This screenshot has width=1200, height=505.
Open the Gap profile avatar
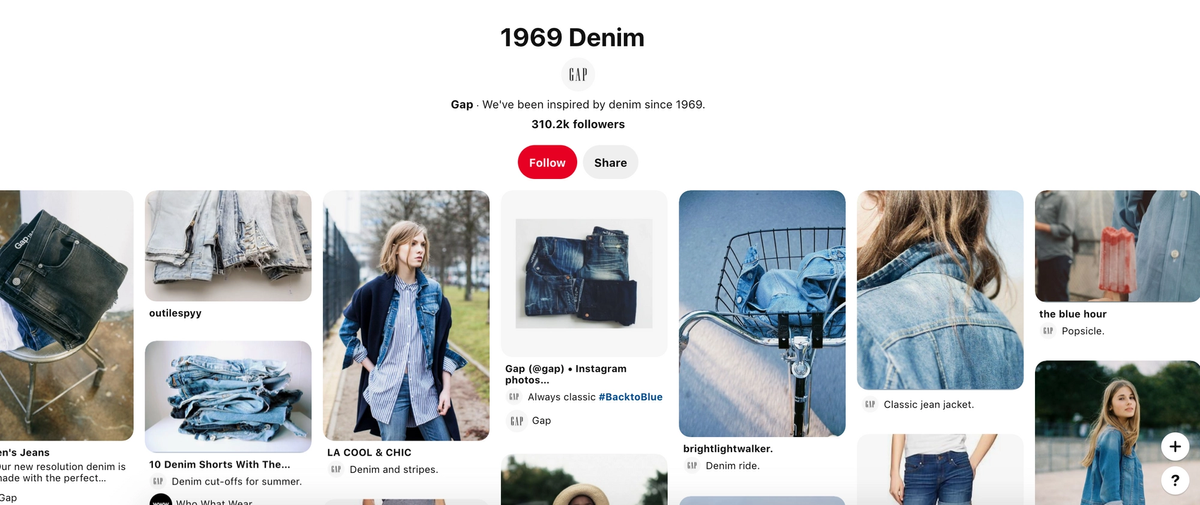pyautogui.click(x=578, y=75)
